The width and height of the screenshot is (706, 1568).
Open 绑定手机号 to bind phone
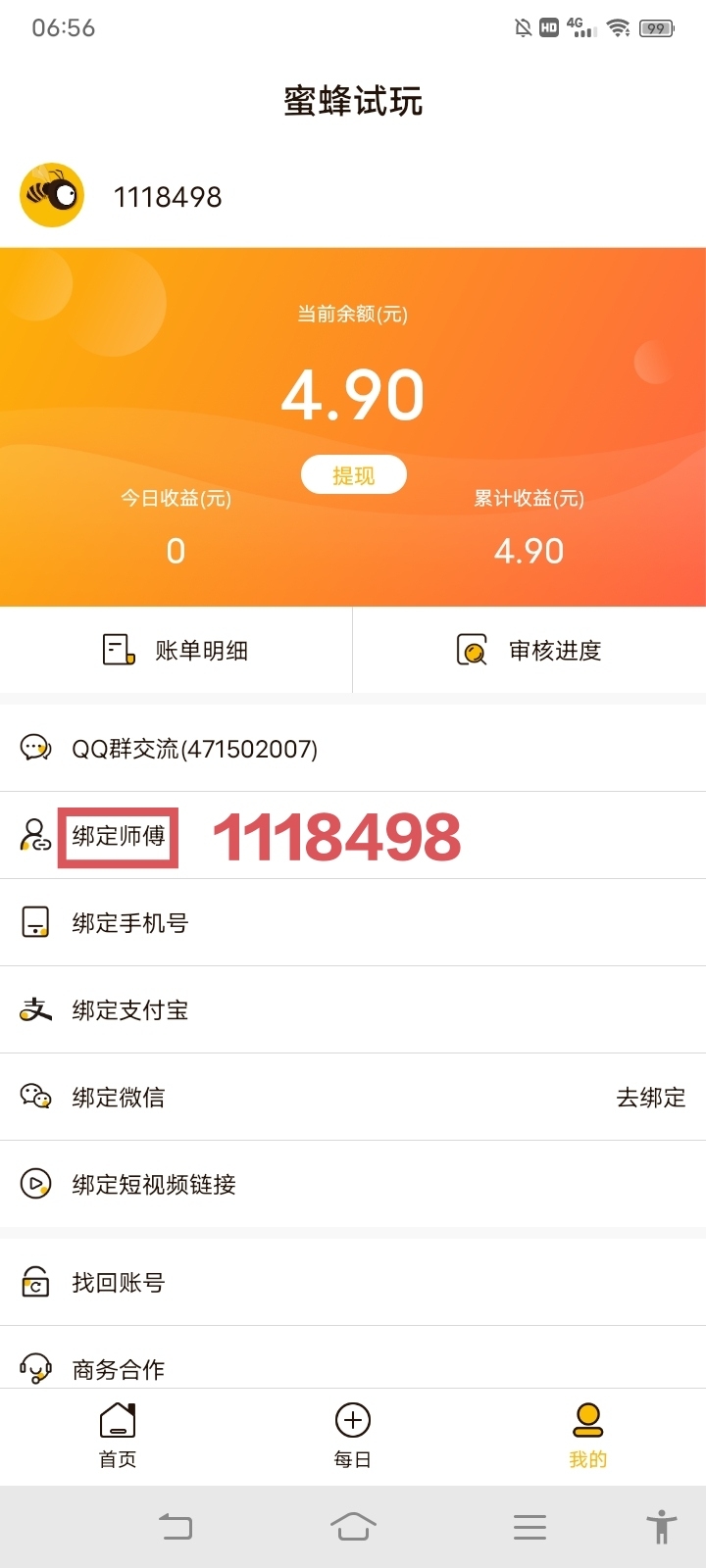[353, 923]
